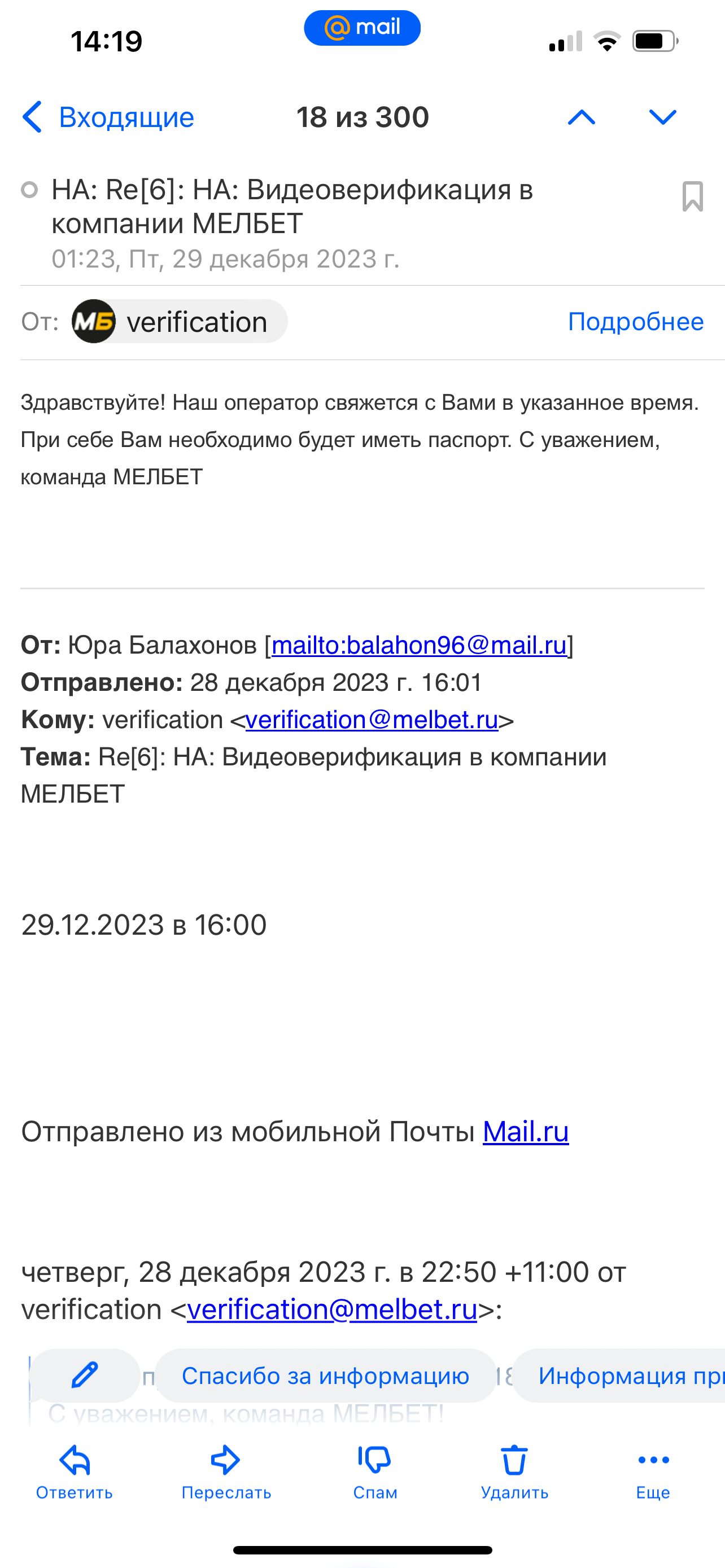Mark this email as Спам
The height and width of the screenshot is (1568, 725).
pyautogui.click(x=375, y=1472)
